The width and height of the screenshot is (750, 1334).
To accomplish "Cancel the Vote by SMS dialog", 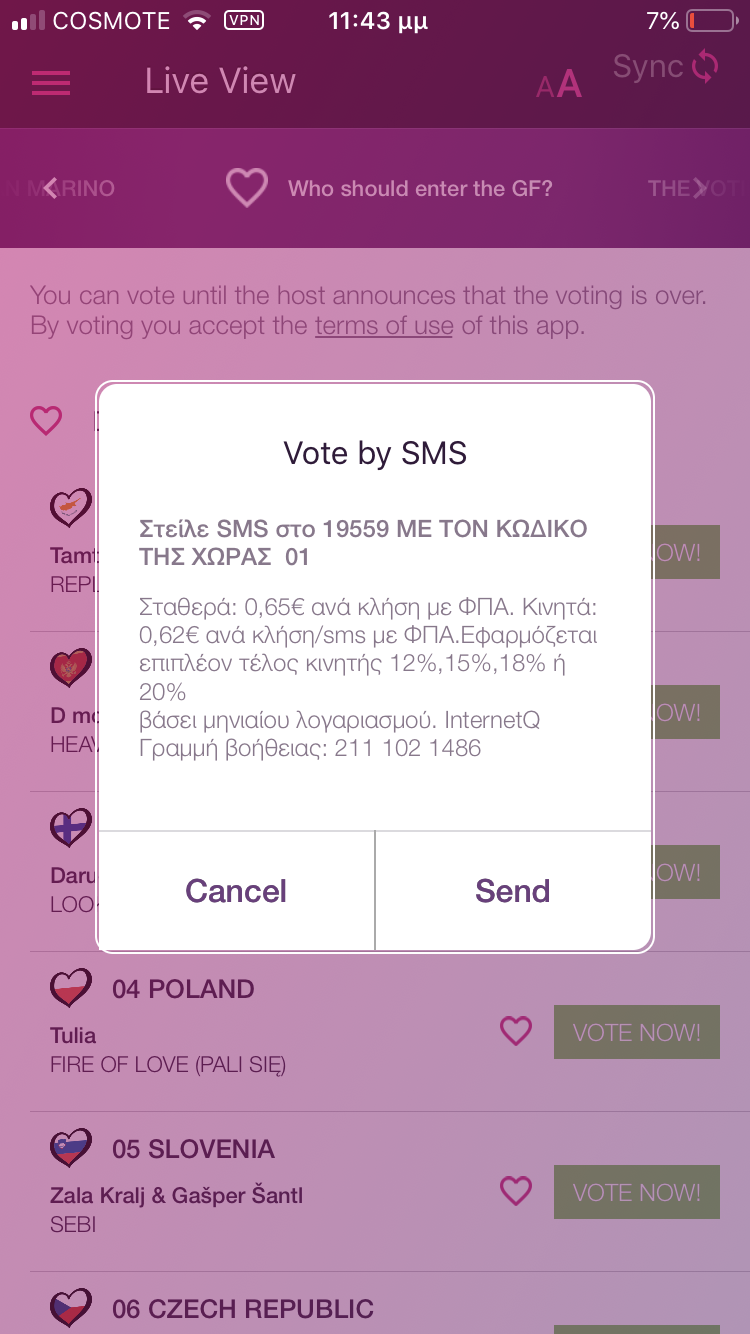I will coord(236,891).
